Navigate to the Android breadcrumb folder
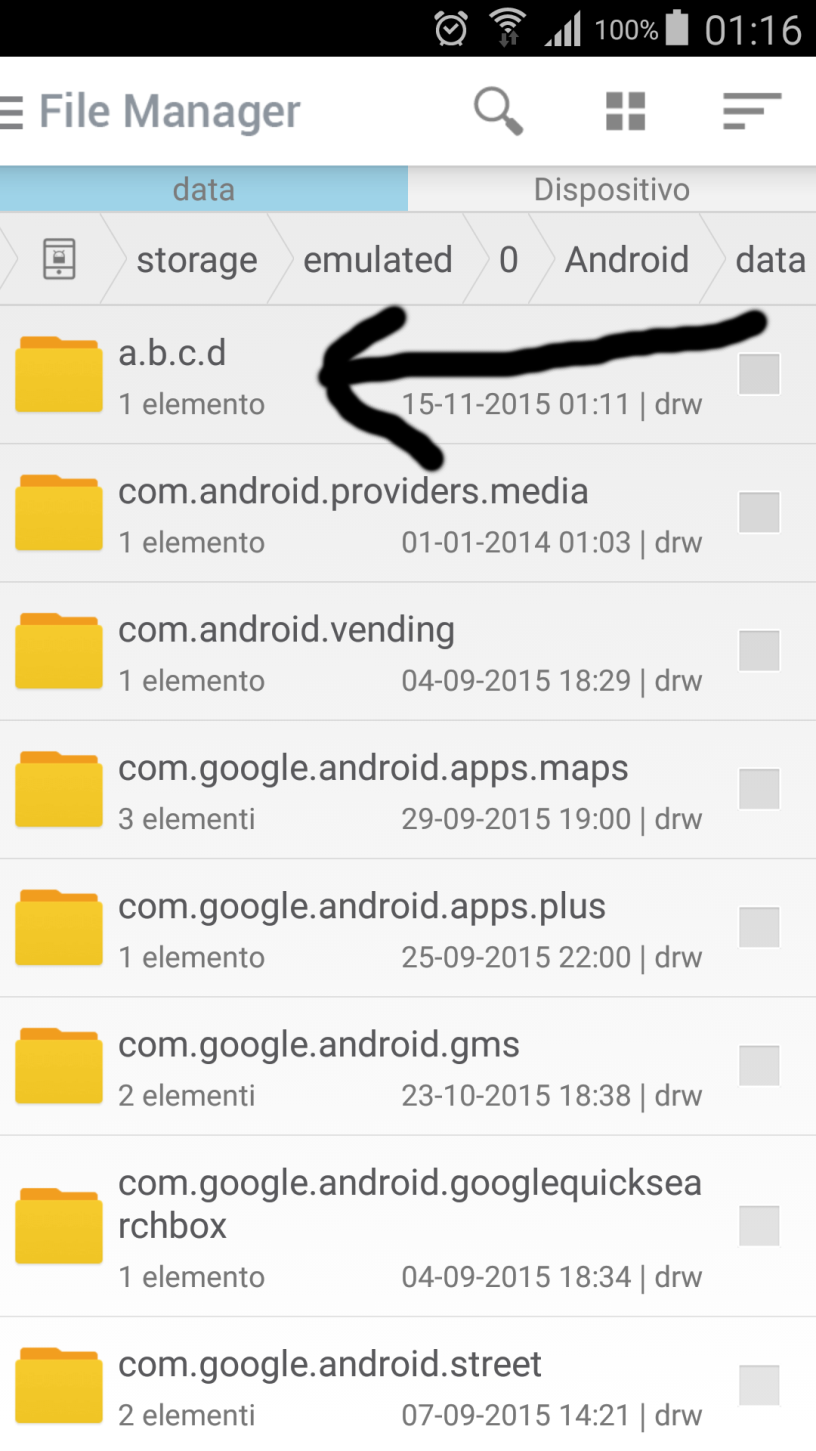The image size is (816, 1451). point(627,260)
